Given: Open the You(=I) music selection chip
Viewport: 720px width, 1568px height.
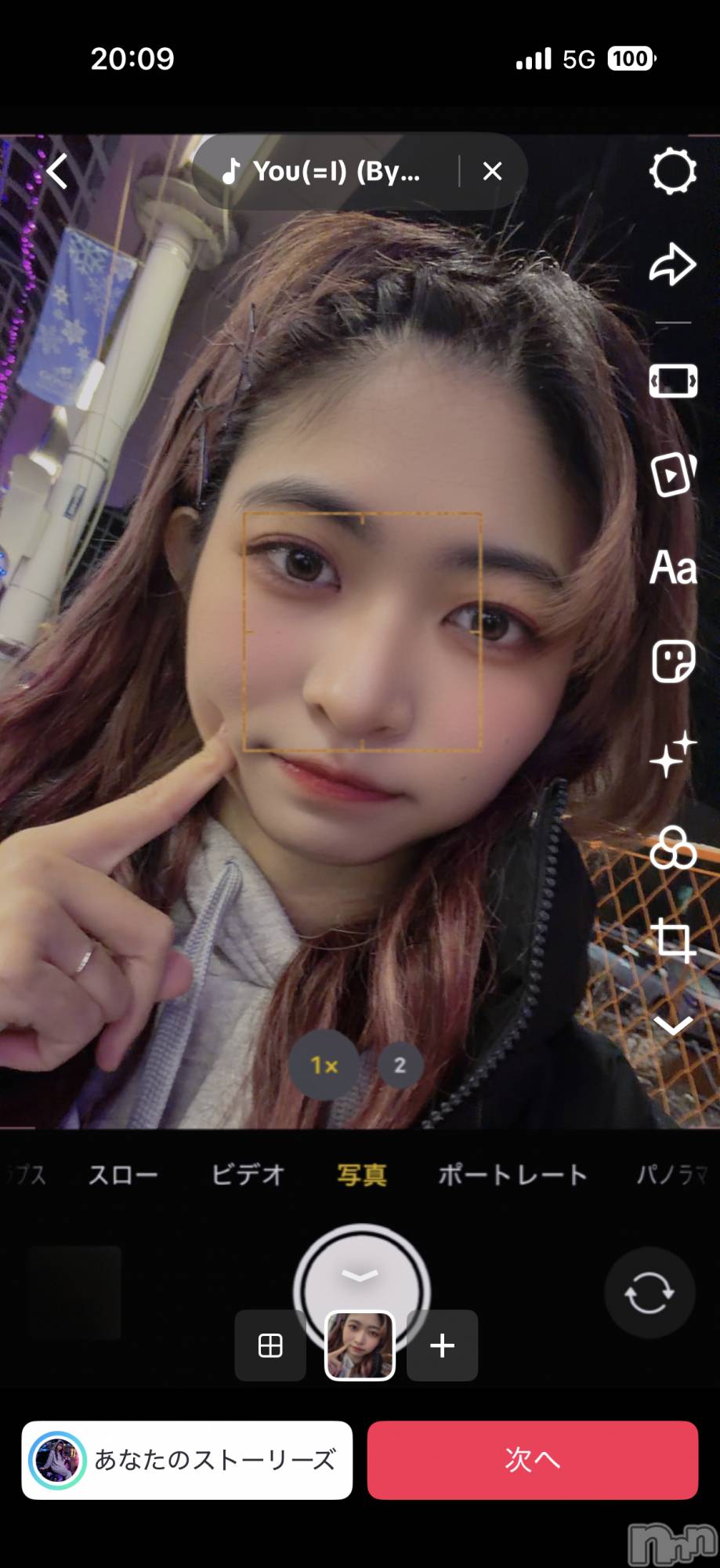Looking at the screenshot, I should click(x=323, y=171).
